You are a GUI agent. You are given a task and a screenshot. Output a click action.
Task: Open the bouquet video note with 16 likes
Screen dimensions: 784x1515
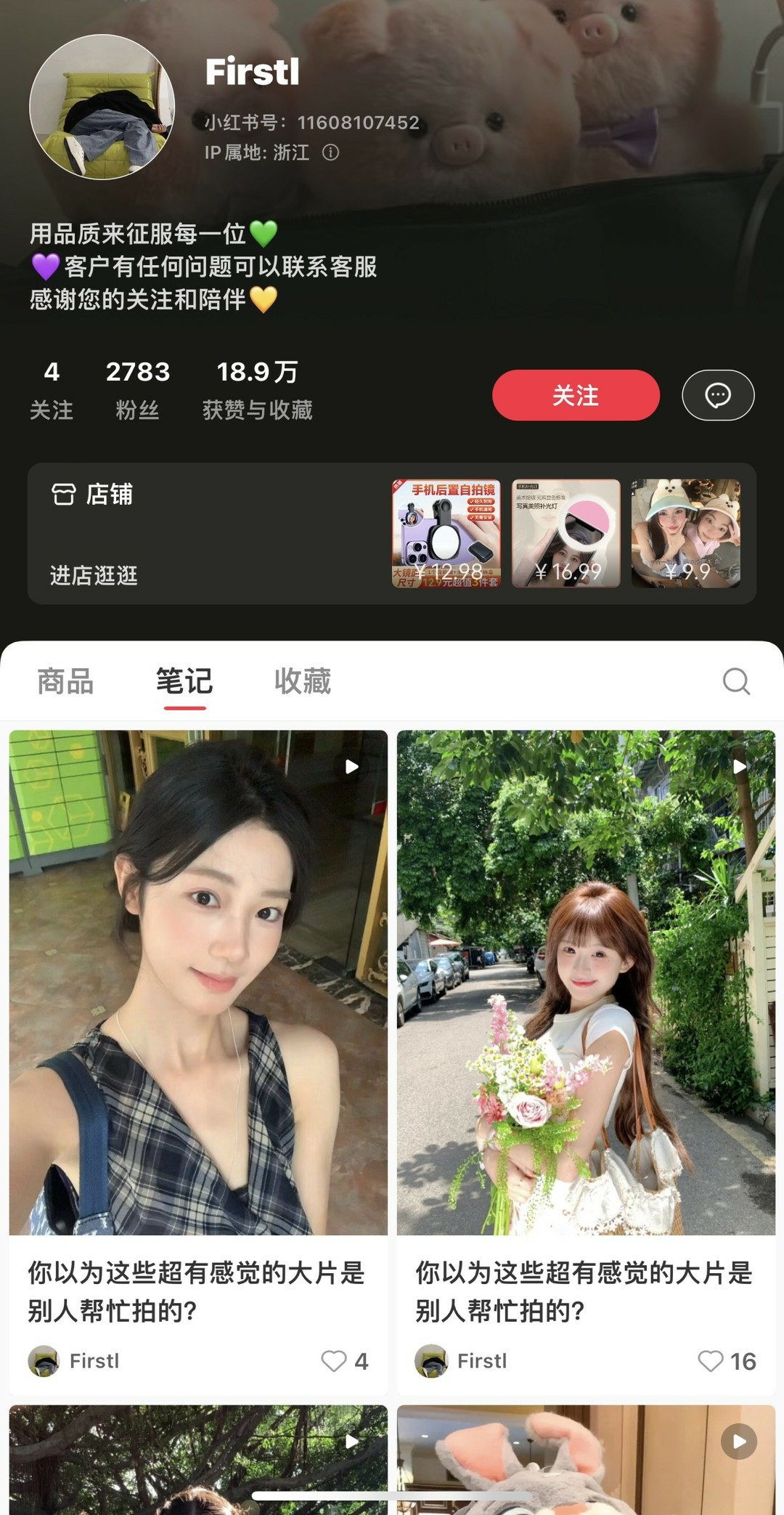[586, 982]
